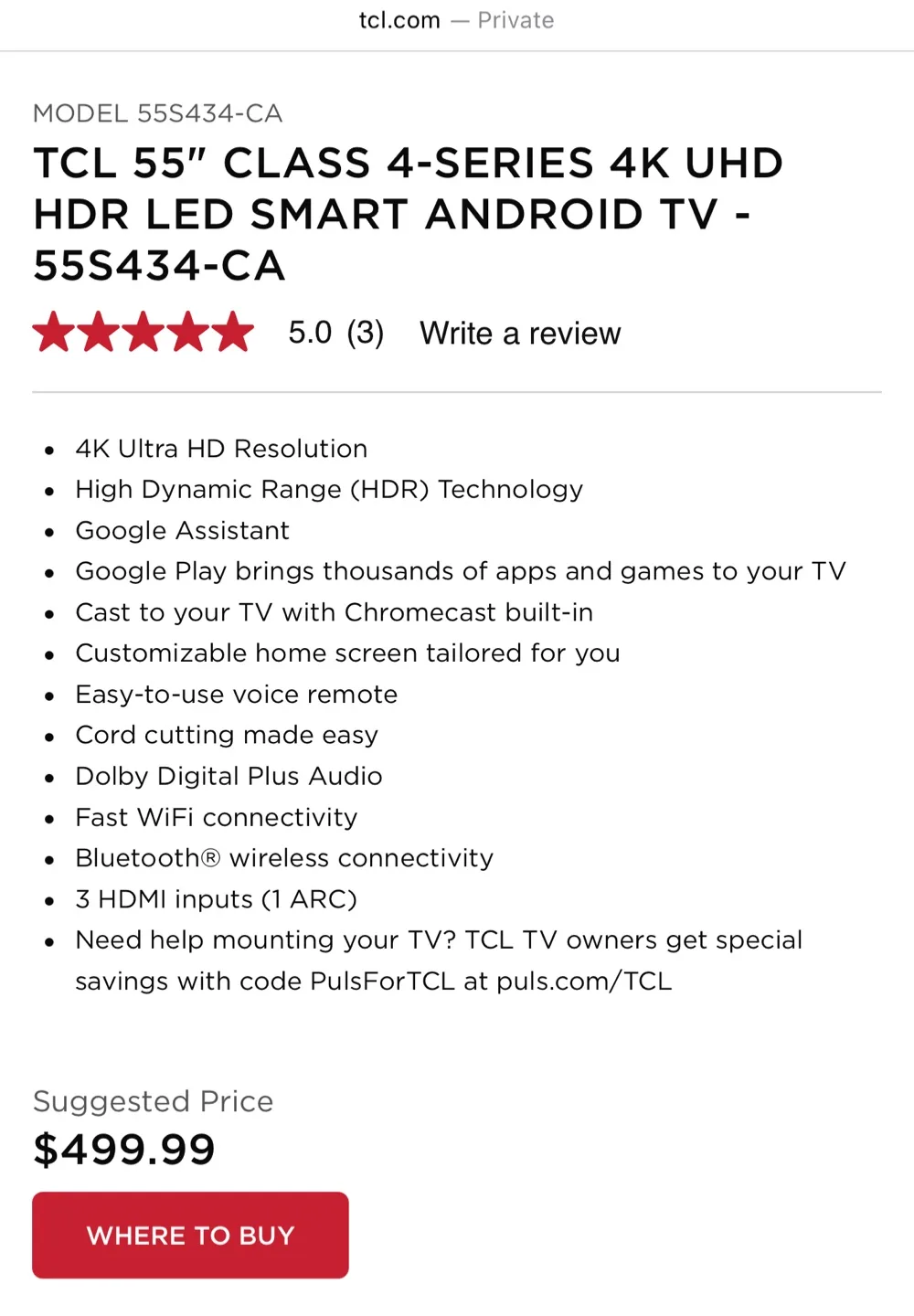The height and width of the screenshot is (1316, 914).
Task: Select the middle rating star
Action: tap(144, 333)
